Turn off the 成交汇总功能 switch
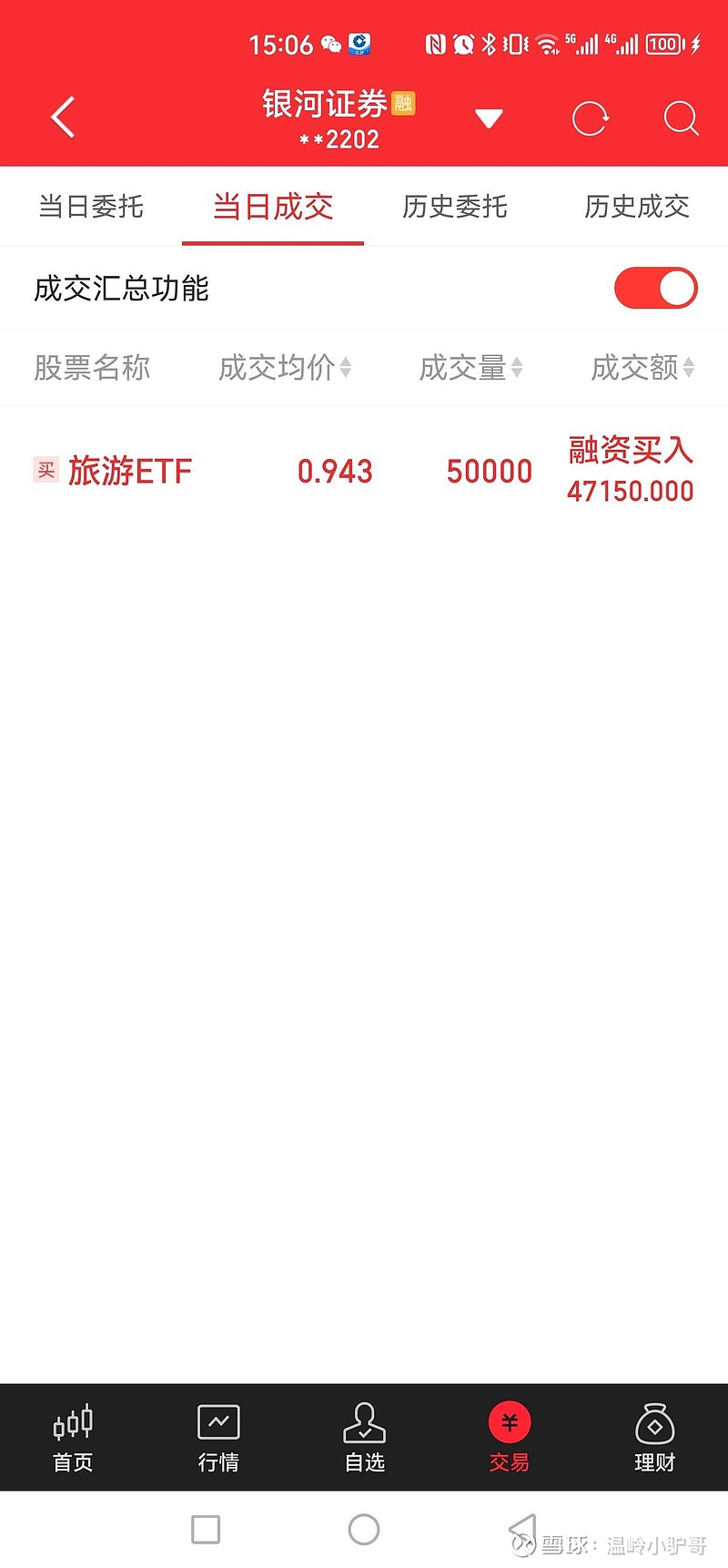 655,289
